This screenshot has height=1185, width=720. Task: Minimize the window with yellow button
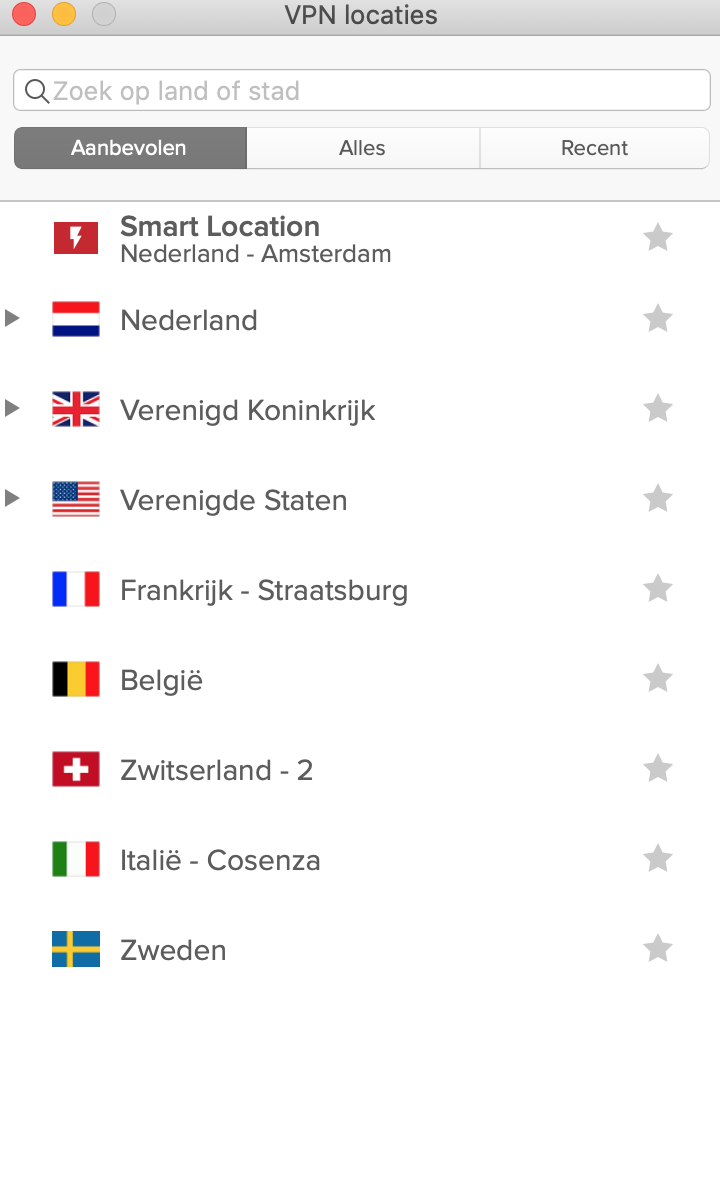(x=64, y=14)
